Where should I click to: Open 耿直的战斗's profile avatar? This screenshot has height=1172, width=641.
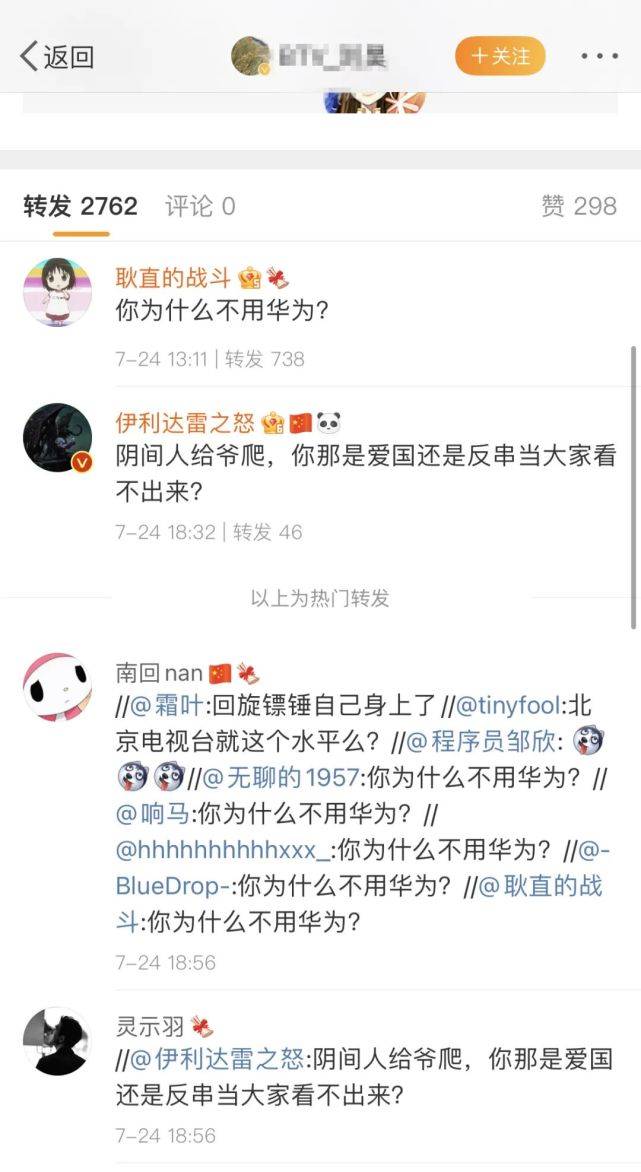coord(57,291)
